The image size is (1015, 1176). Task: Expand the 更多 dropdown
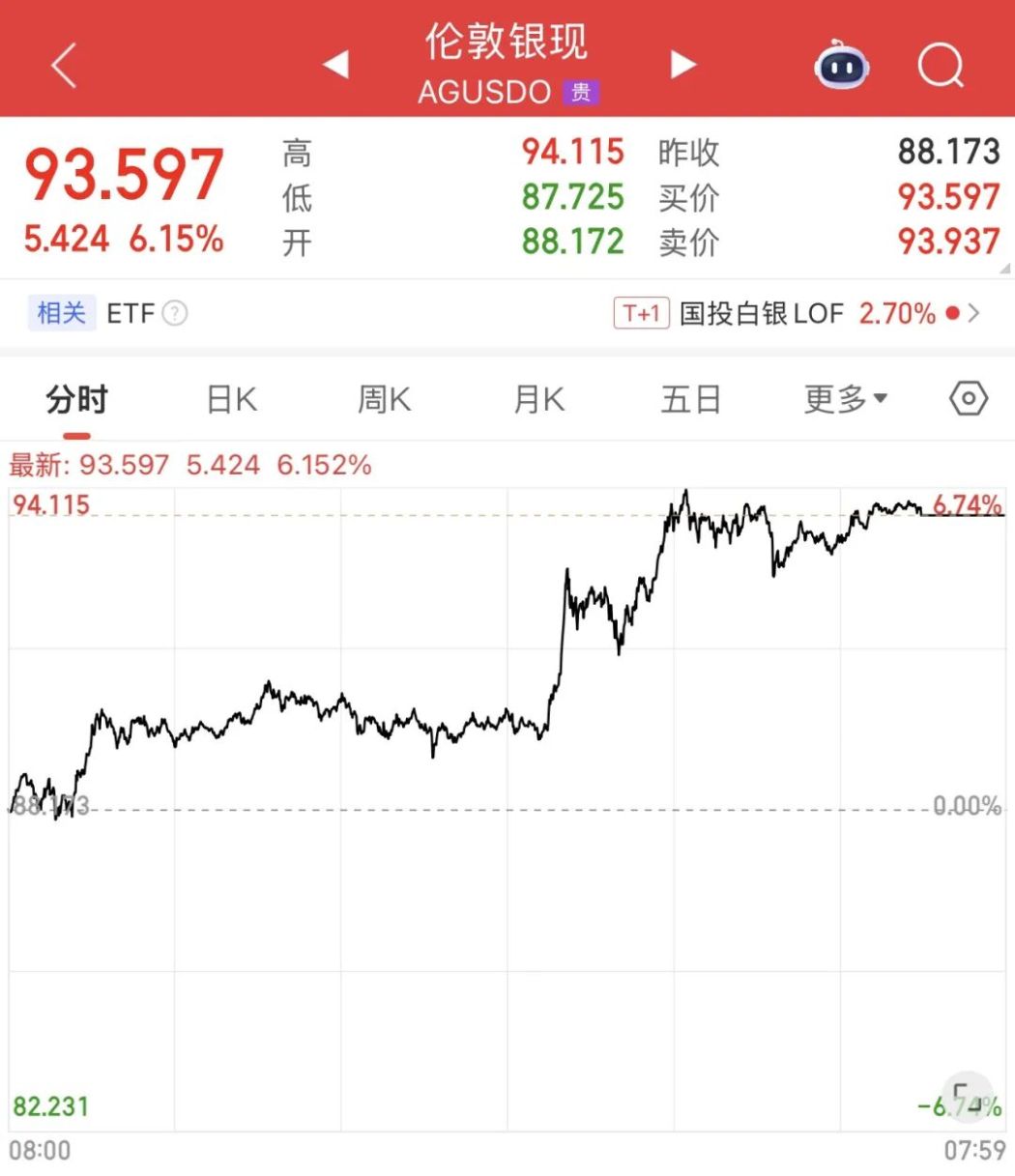tap(846, 399)
